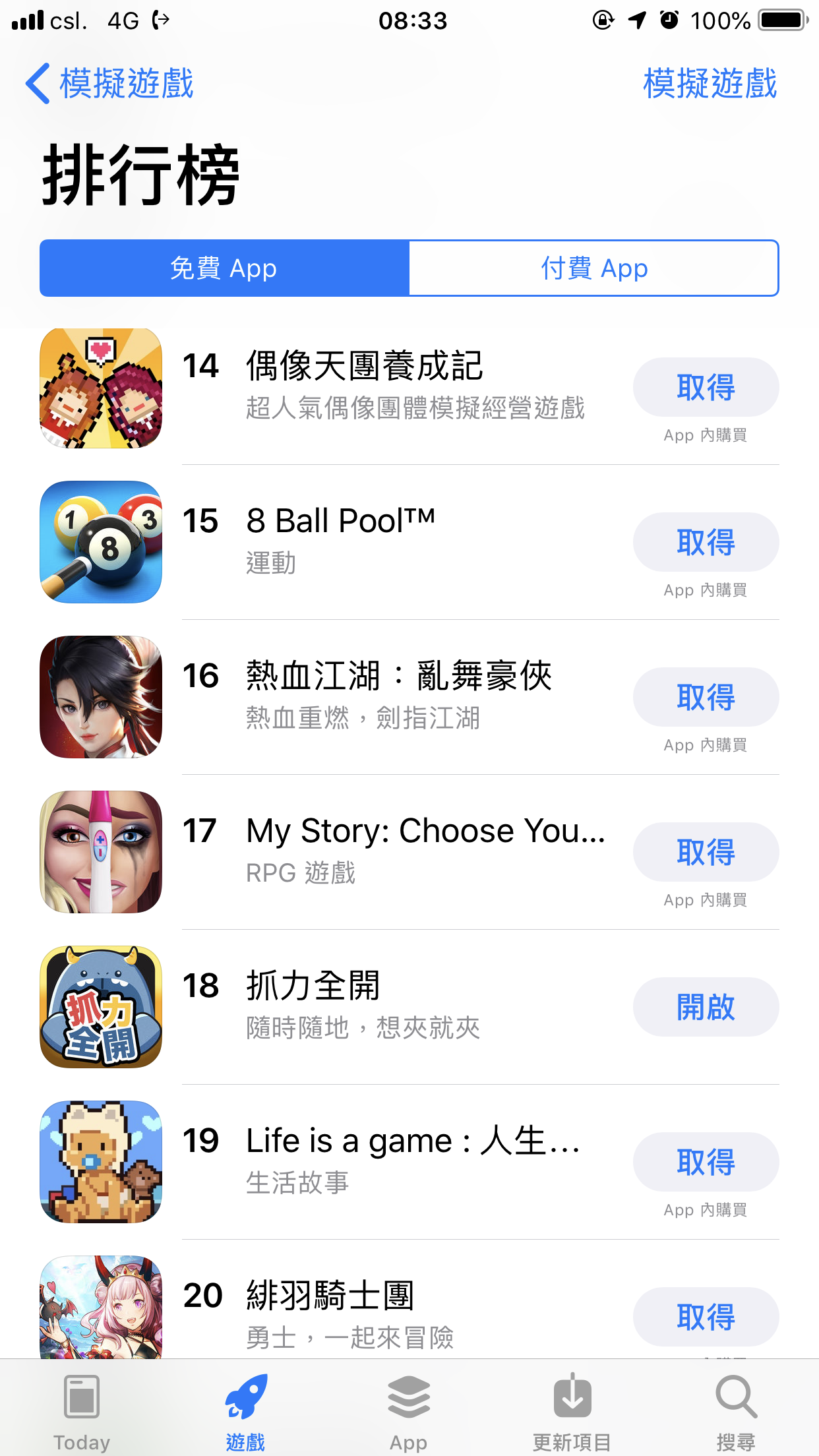Switch to 免費 App tab
The image size is (819, 1456).
click(224, 268)
